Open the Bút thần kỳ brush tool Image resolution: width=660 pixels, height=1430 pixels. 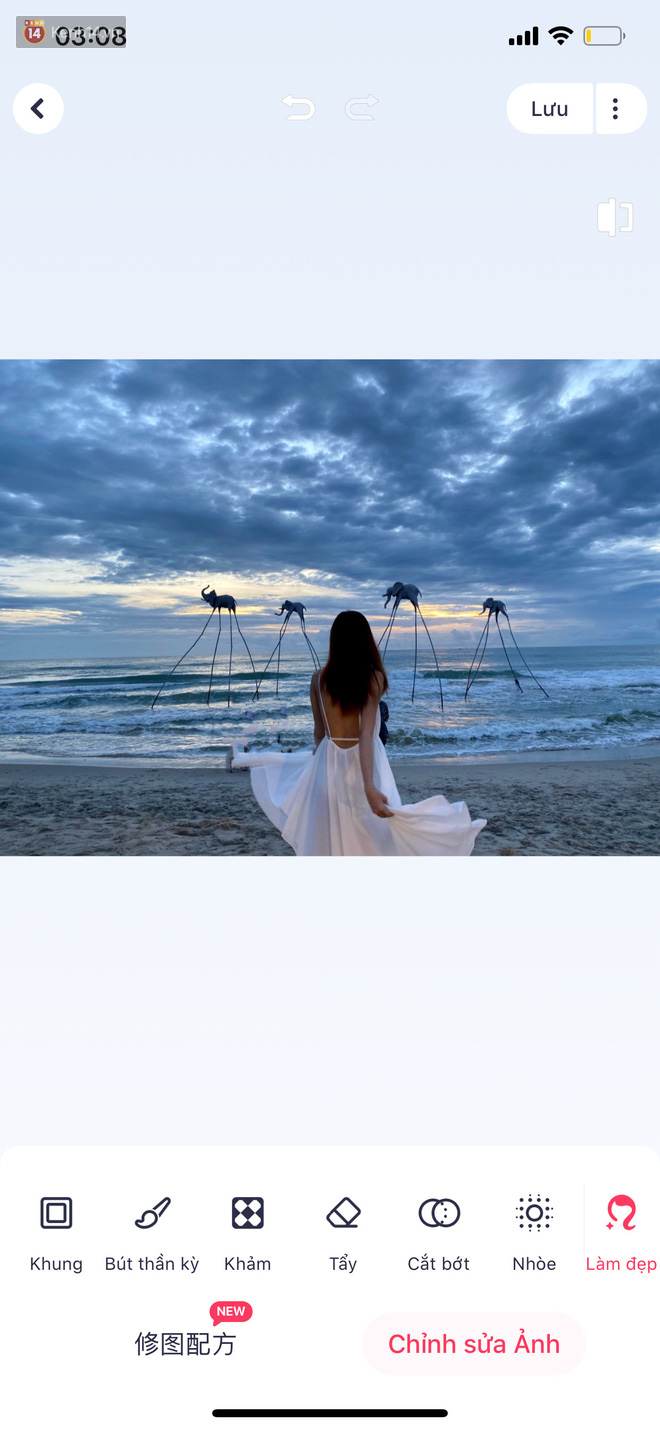pyautogui.click(x=152, y=1232)
